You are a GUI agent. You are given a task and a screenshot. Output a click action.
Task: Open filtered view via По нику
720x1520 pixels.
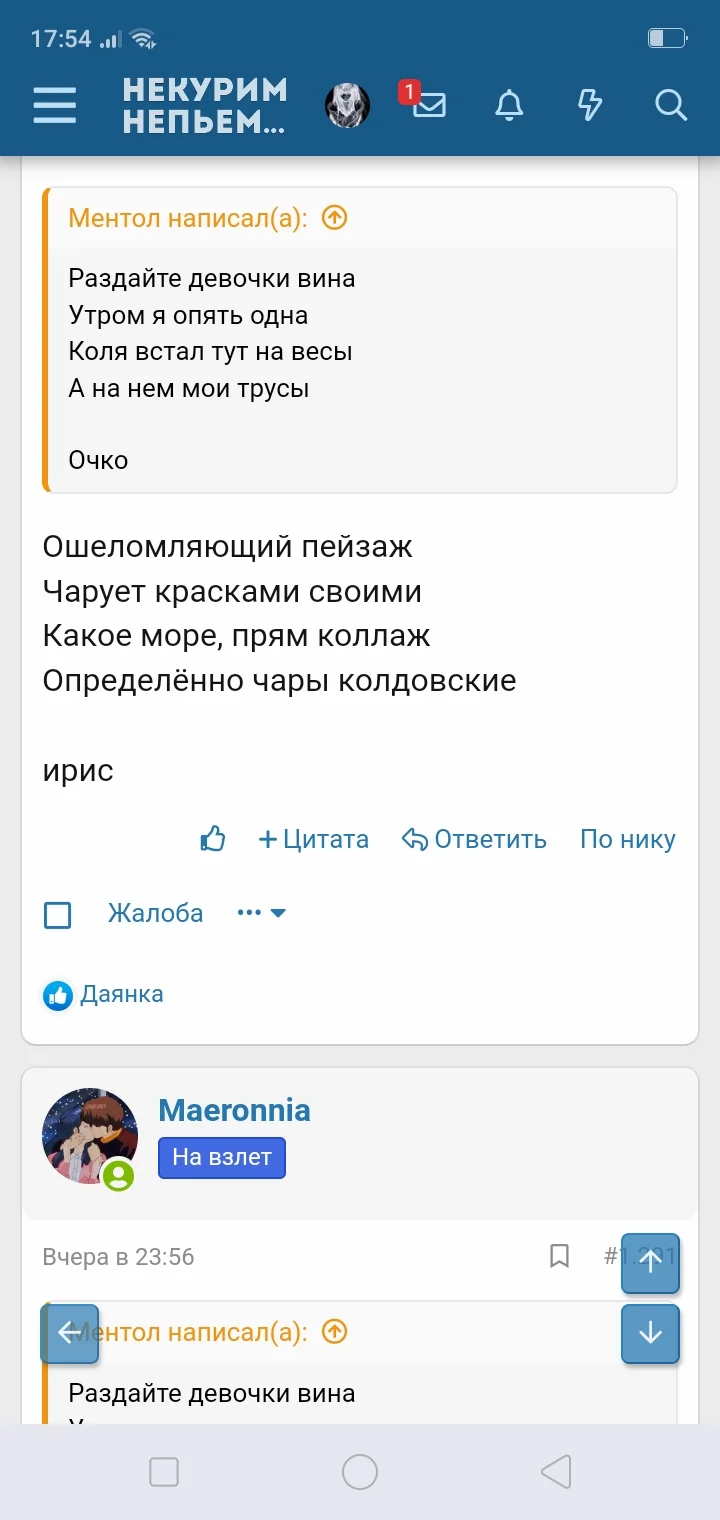pyautogui.click(x=627, y=840)
